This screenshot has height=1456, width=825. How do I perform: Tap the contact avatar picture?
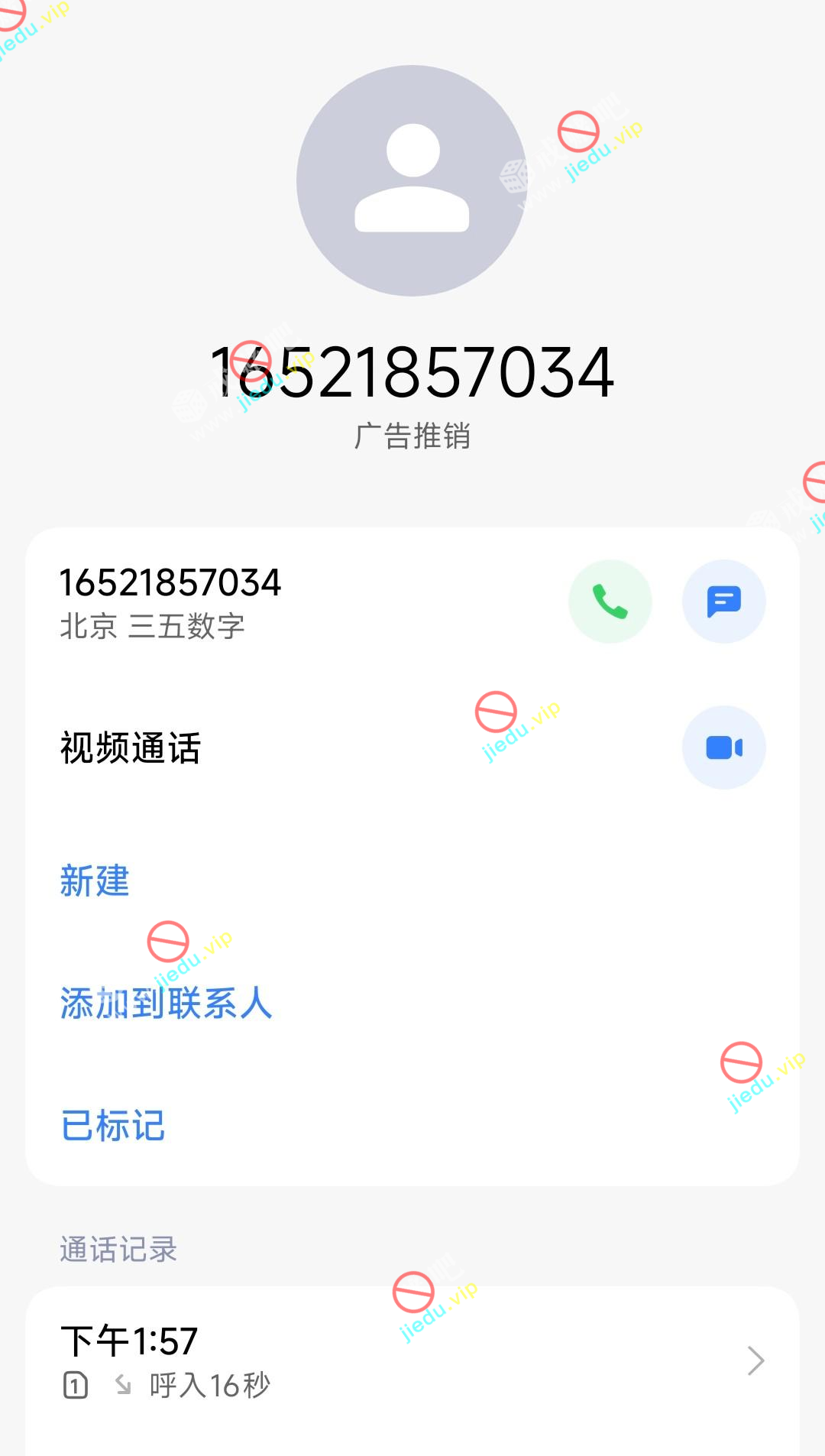[412, 180]
